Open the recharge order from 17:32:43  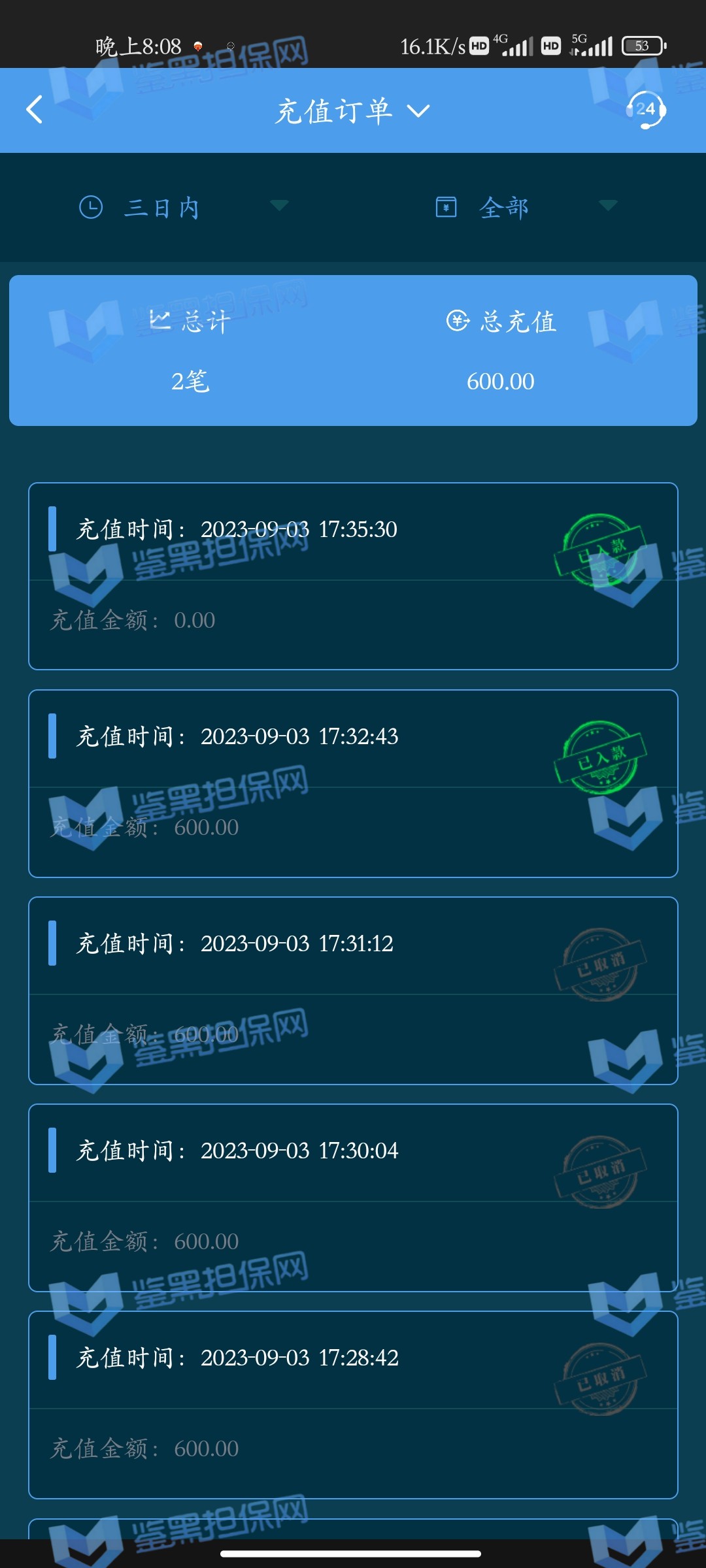[x=353, y=783]
